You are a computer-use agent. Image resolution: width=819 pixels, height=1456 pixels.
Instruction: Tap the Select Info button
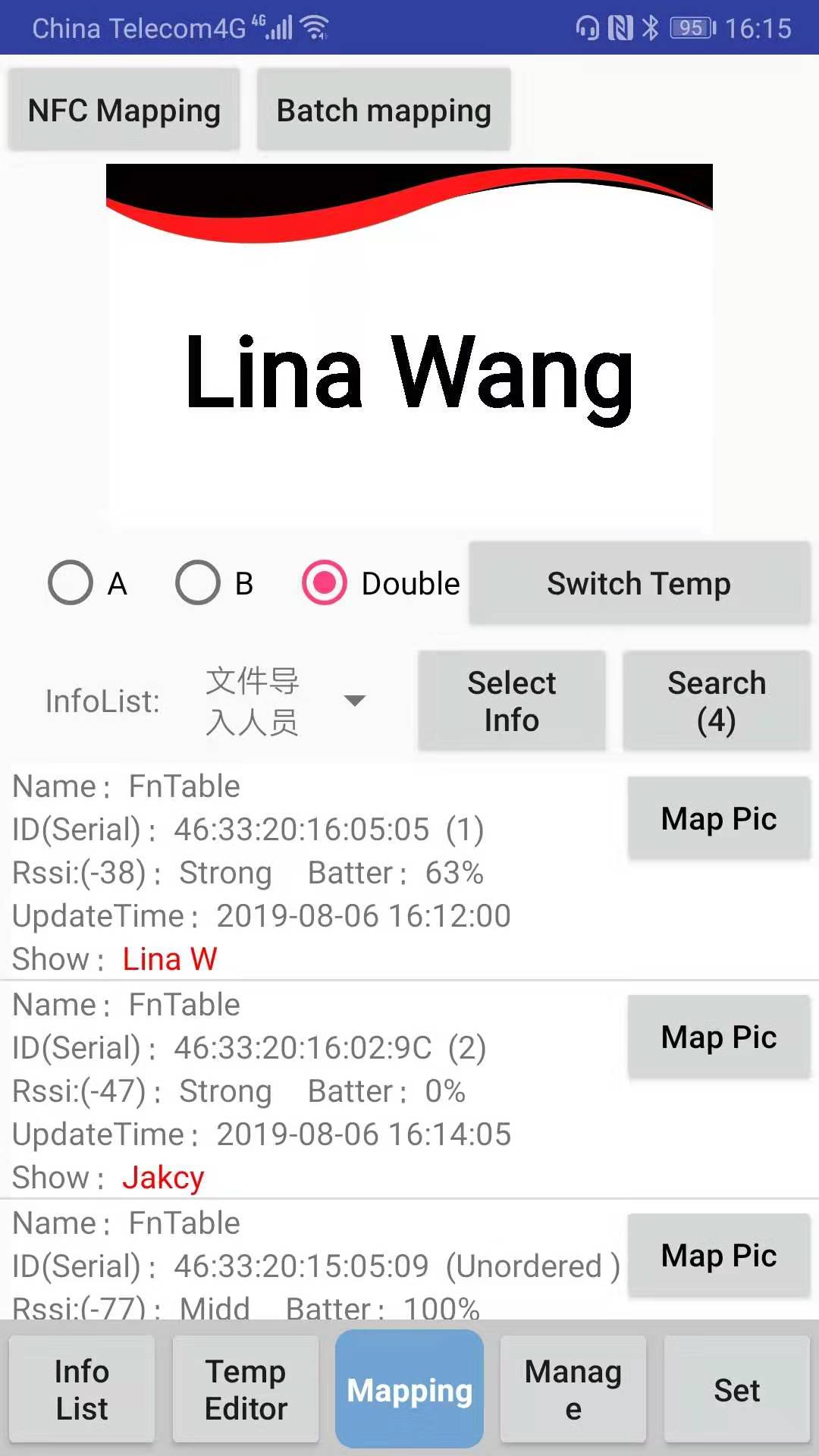coord(512,701)
